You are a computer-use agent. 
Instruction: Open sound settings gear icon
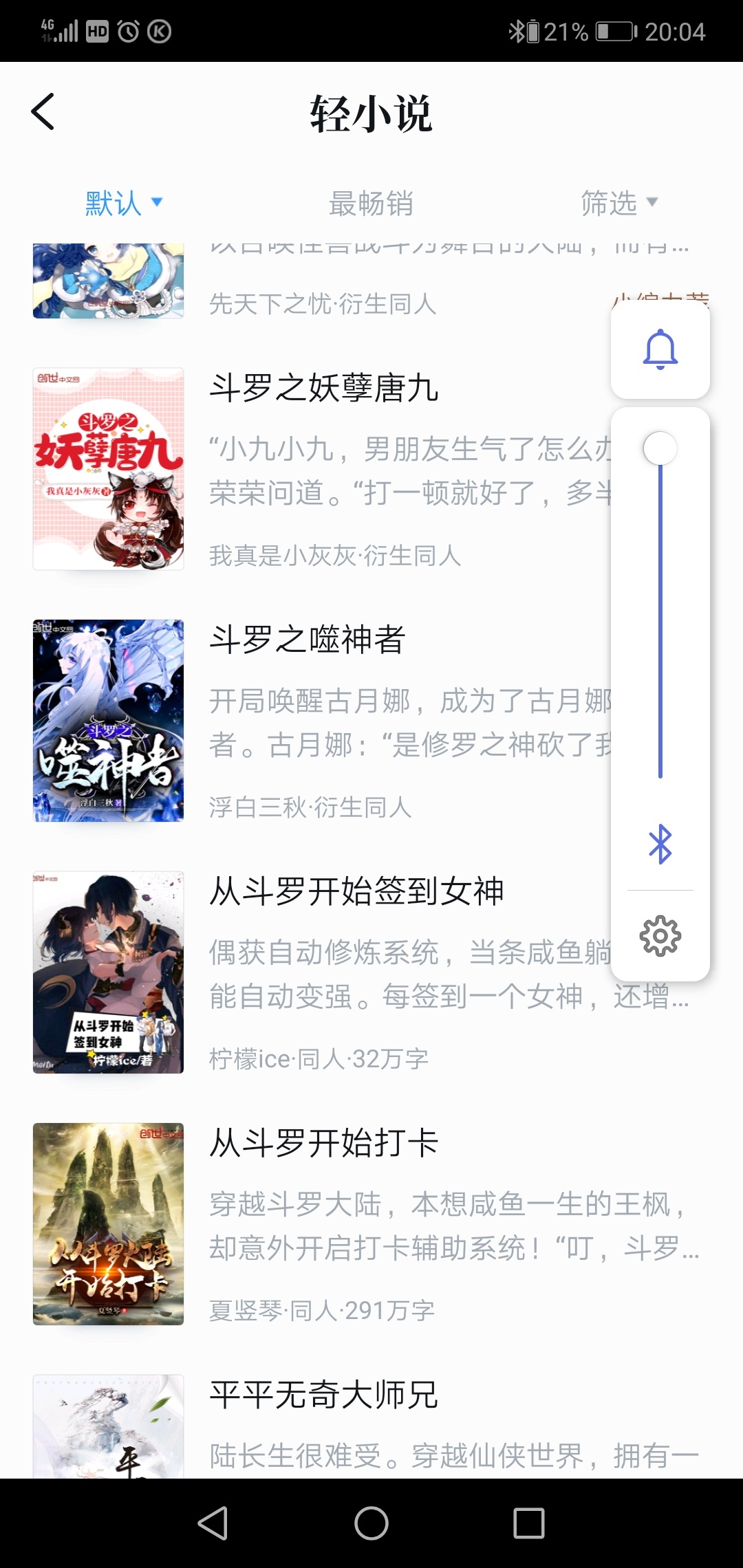click(660, 936)
